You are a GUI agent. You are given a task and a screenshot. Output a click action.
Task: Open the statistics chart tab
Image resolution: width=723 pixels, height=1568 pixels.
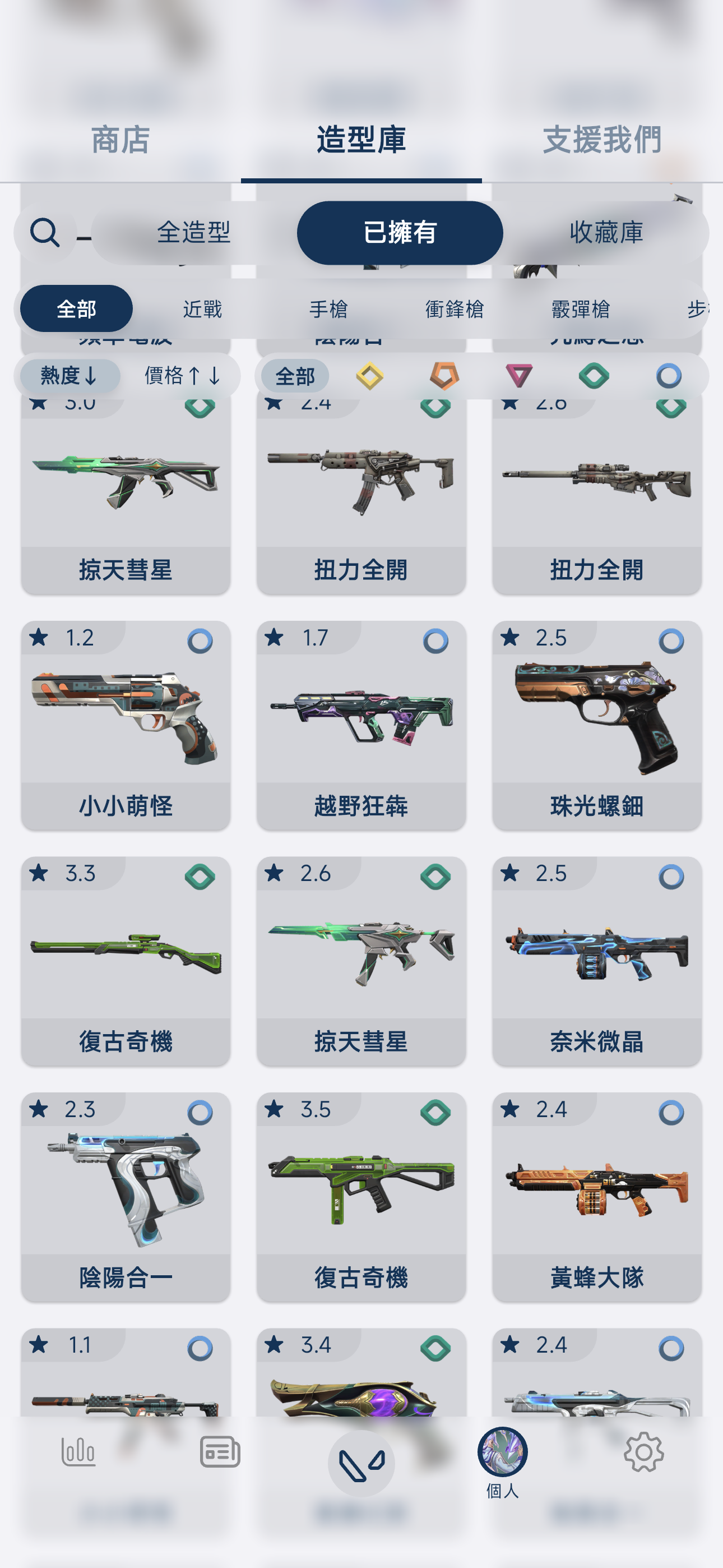pos(78,1452)
